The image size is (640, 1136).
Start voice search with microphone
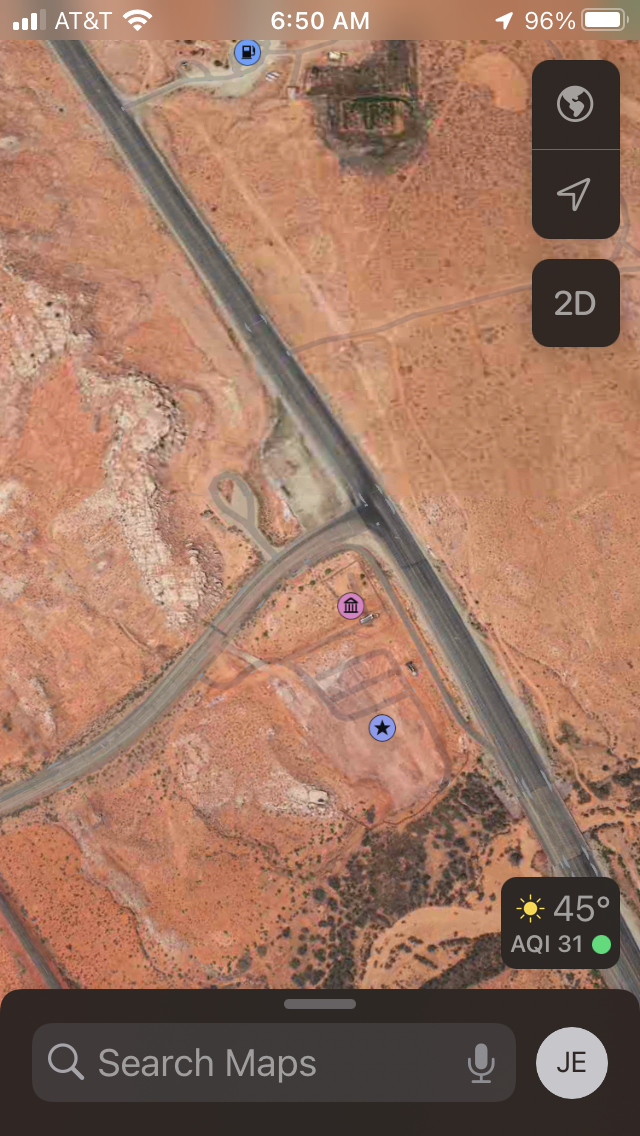coord(481,1062)
